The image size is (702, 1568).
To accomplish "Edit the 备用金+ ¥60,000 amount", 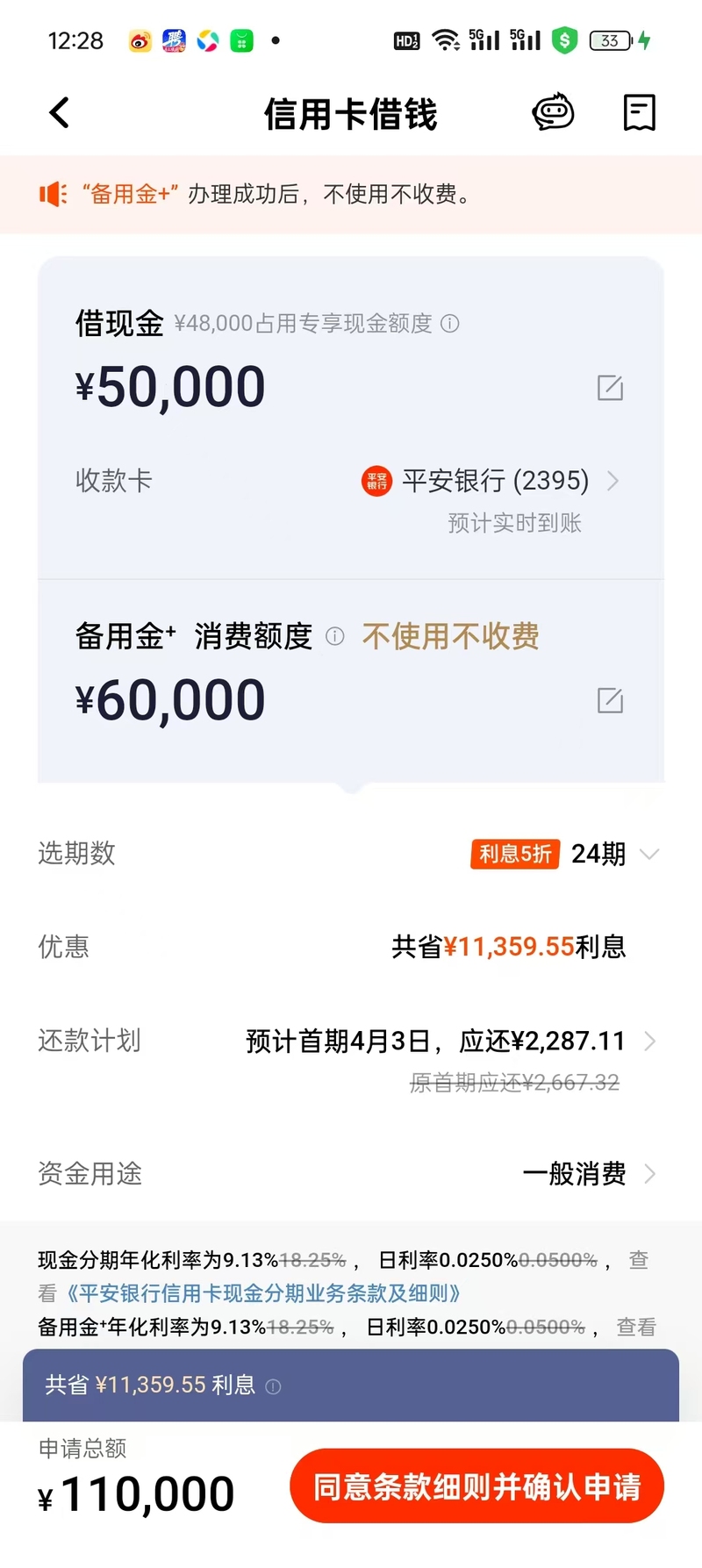I will [610, 700].
